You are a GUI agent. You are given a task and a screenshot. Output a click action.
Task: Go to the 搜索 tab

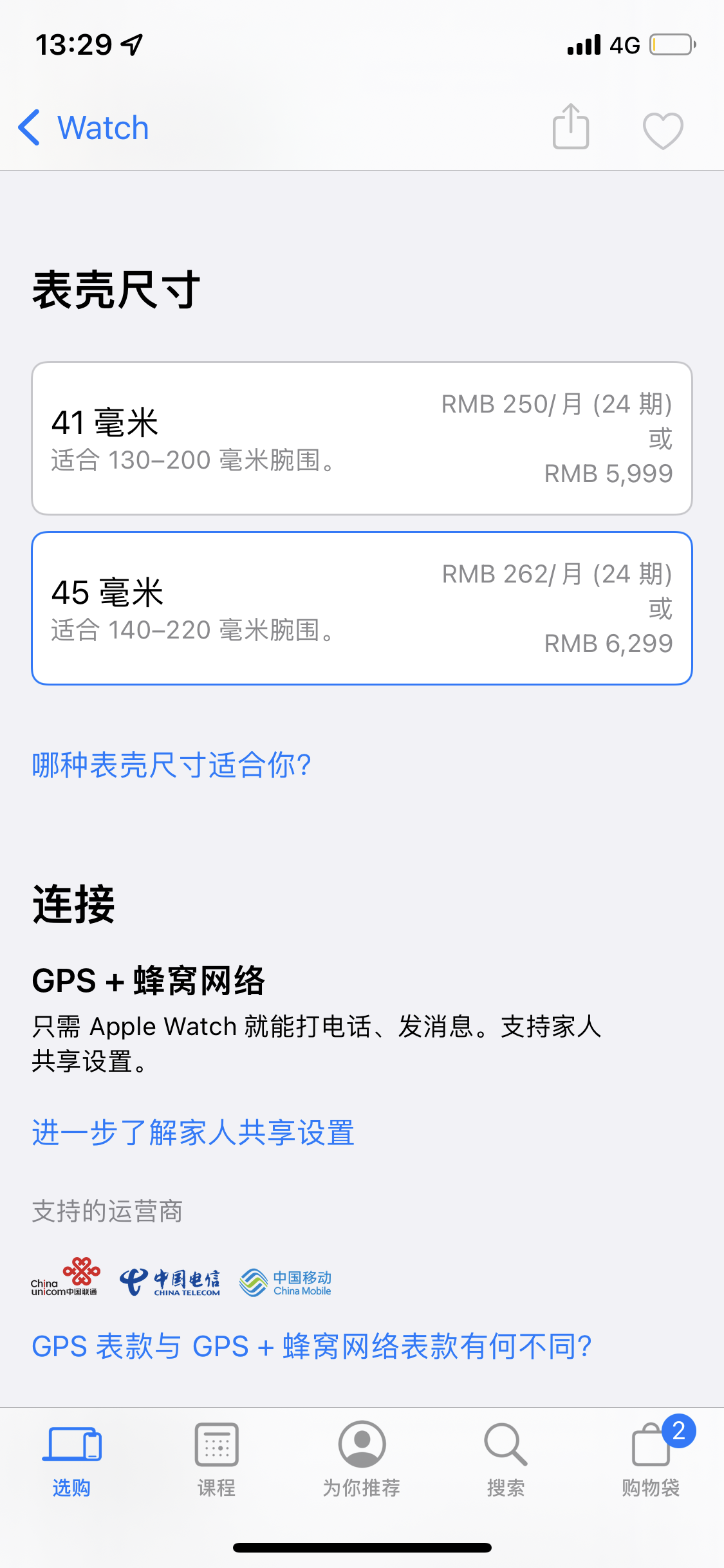click(x=506, y=1459)
